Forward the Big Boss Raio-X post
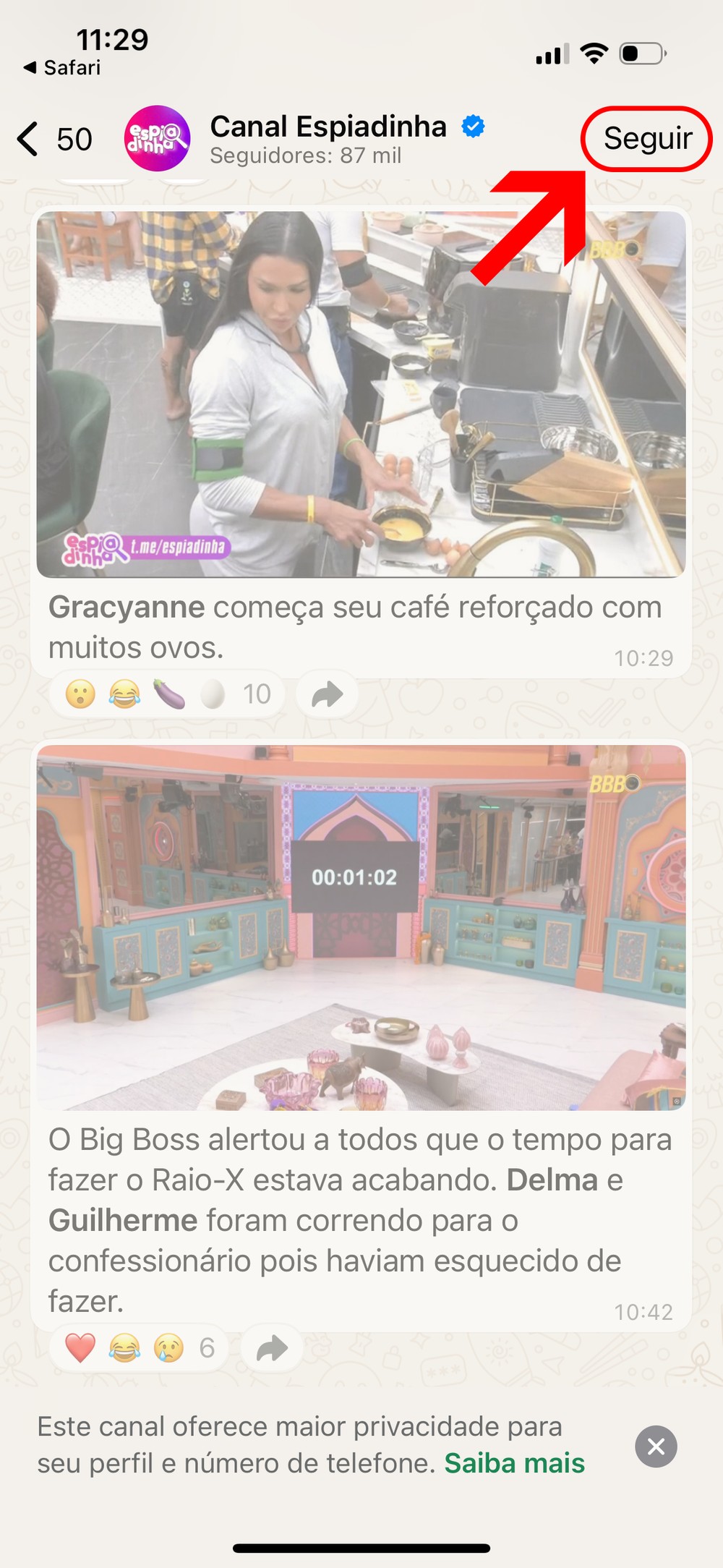The width and height of the screenshot is (723, 1568). pyautogui.click(x=272, y=1348)
